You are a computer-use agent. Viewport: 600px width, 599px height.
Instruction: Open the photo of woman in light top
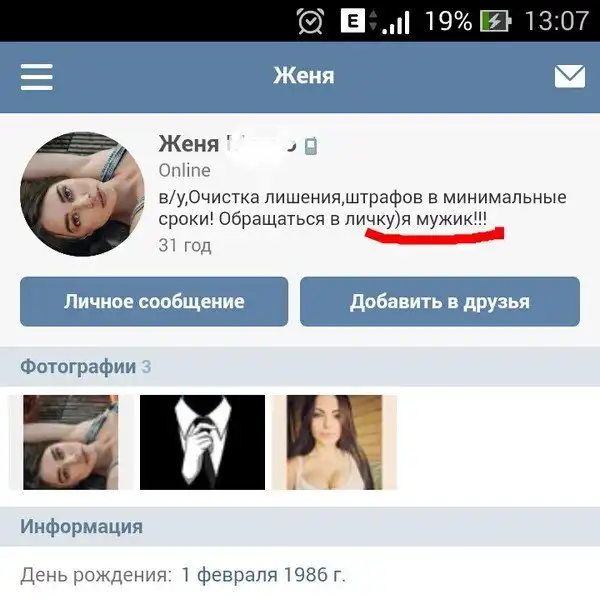(334, 442)
